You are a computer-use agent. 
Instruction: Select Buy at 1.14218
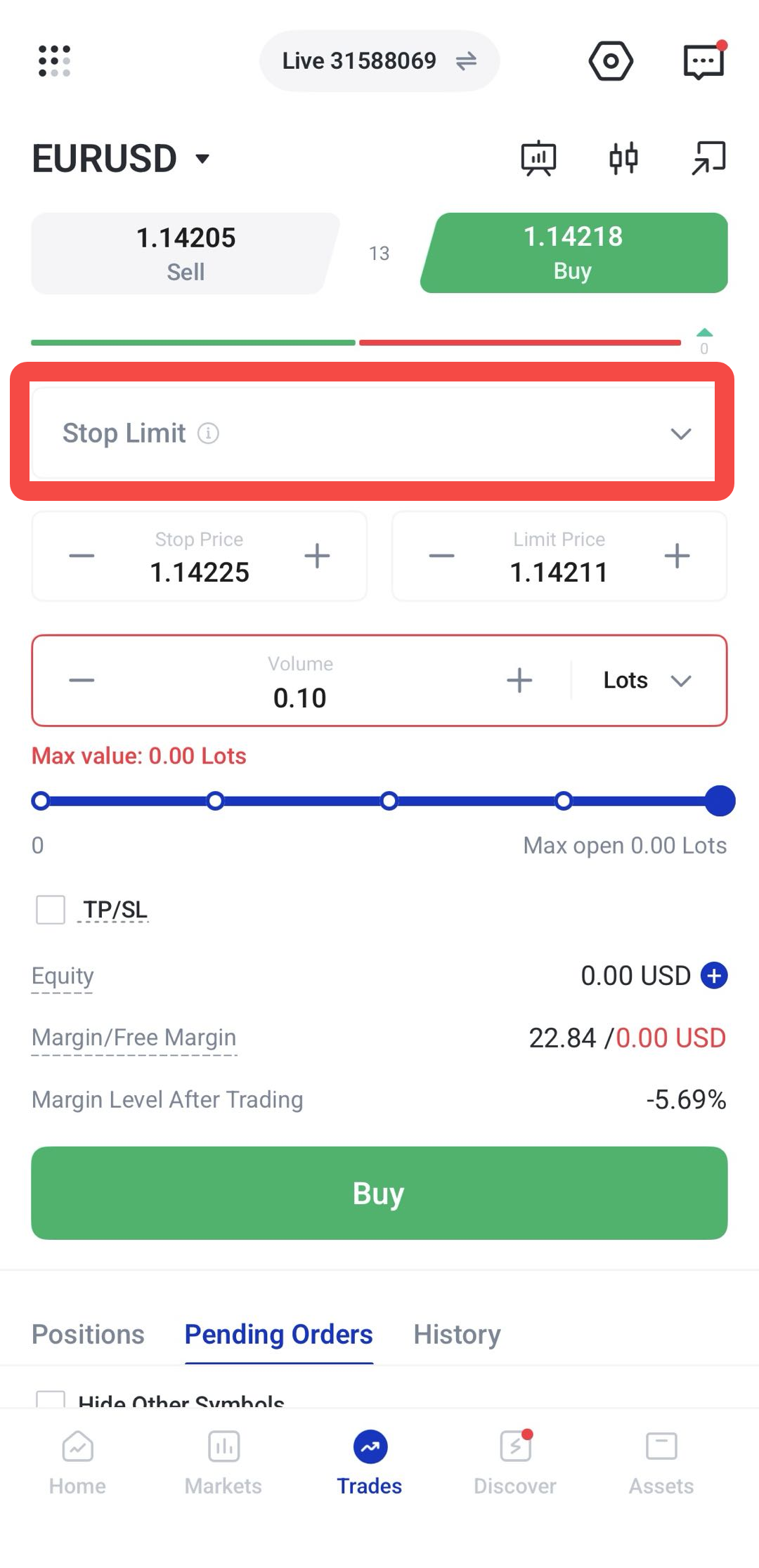[573, 253]
